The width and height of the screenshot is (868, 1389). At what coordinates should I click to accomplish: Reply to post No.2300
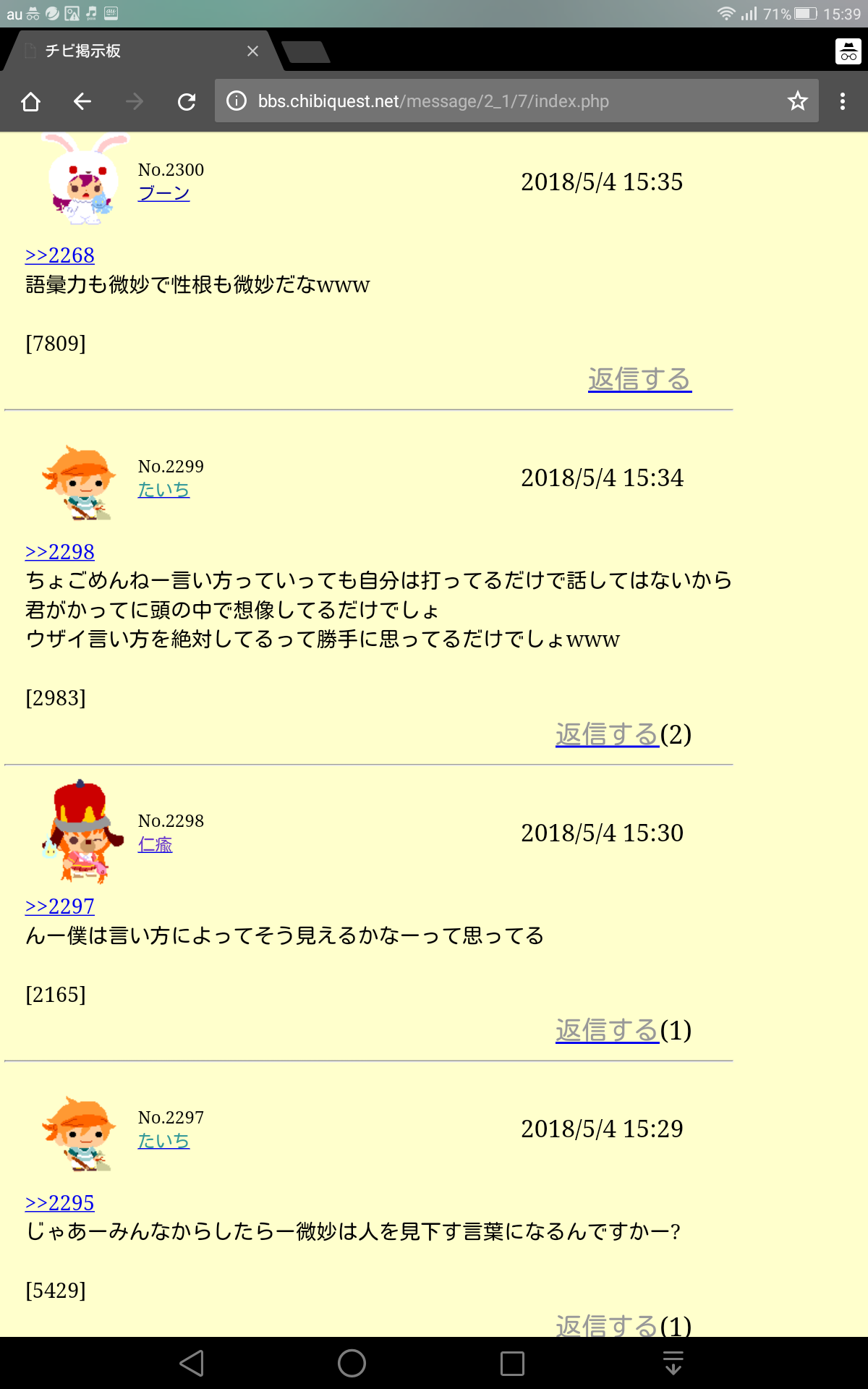pyautogui.click(x=639, y=379)
